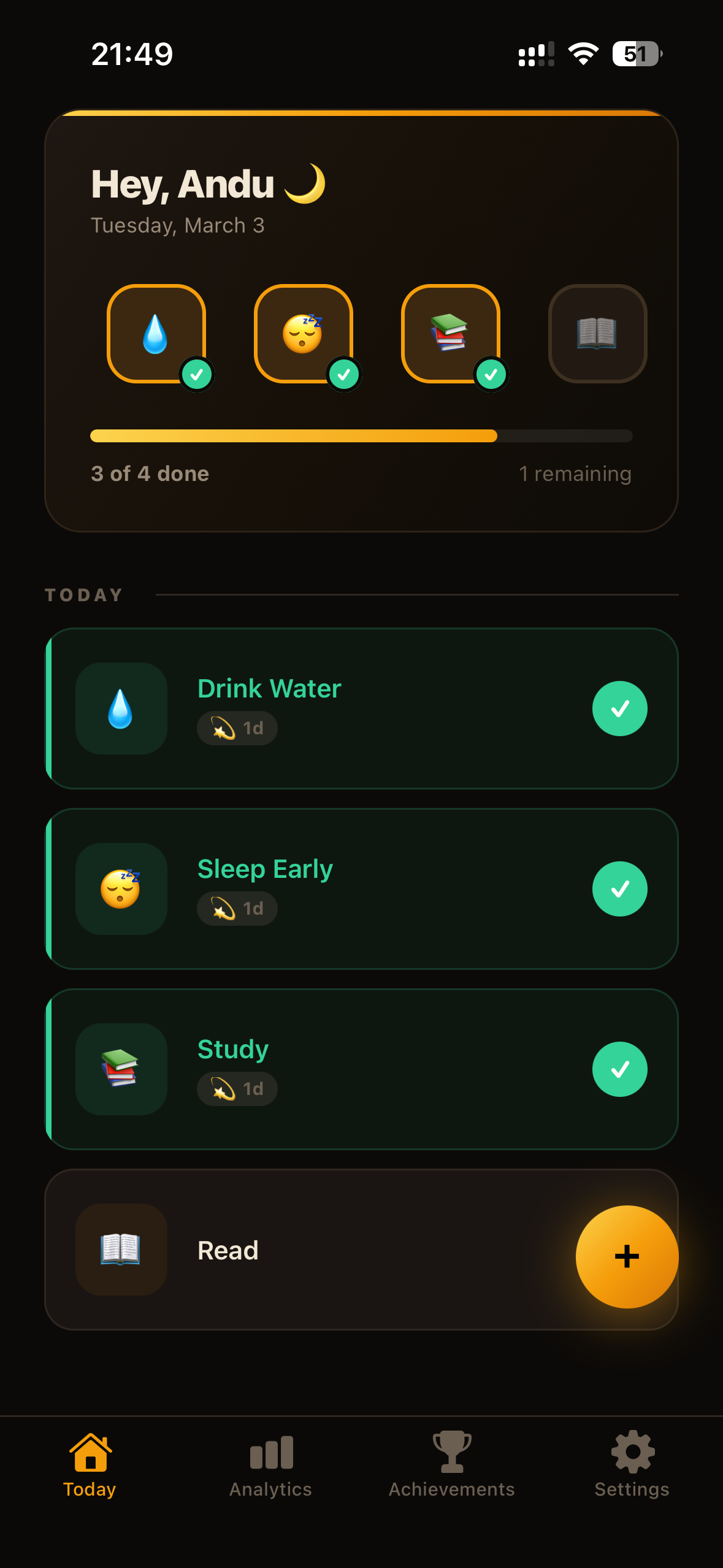Unmark the Study habit as done
The width and height of the screenshot is (723, 1568).
click(620, 1068)
